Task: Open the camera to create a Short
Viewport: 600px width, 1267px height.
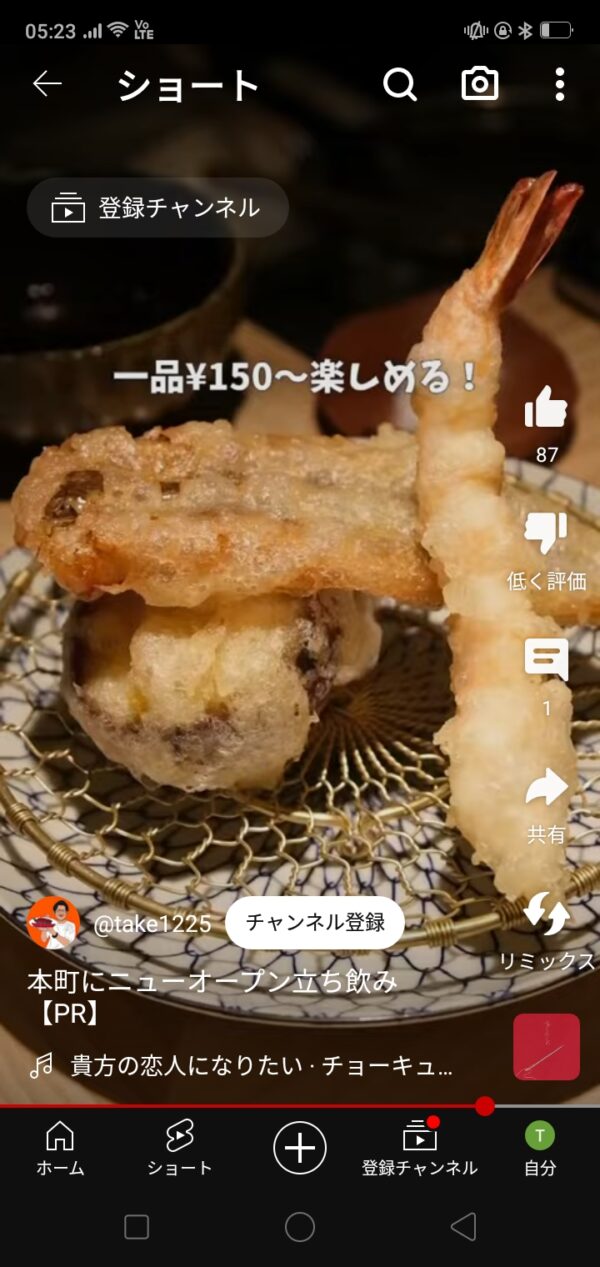Action: tap(479, 85)
